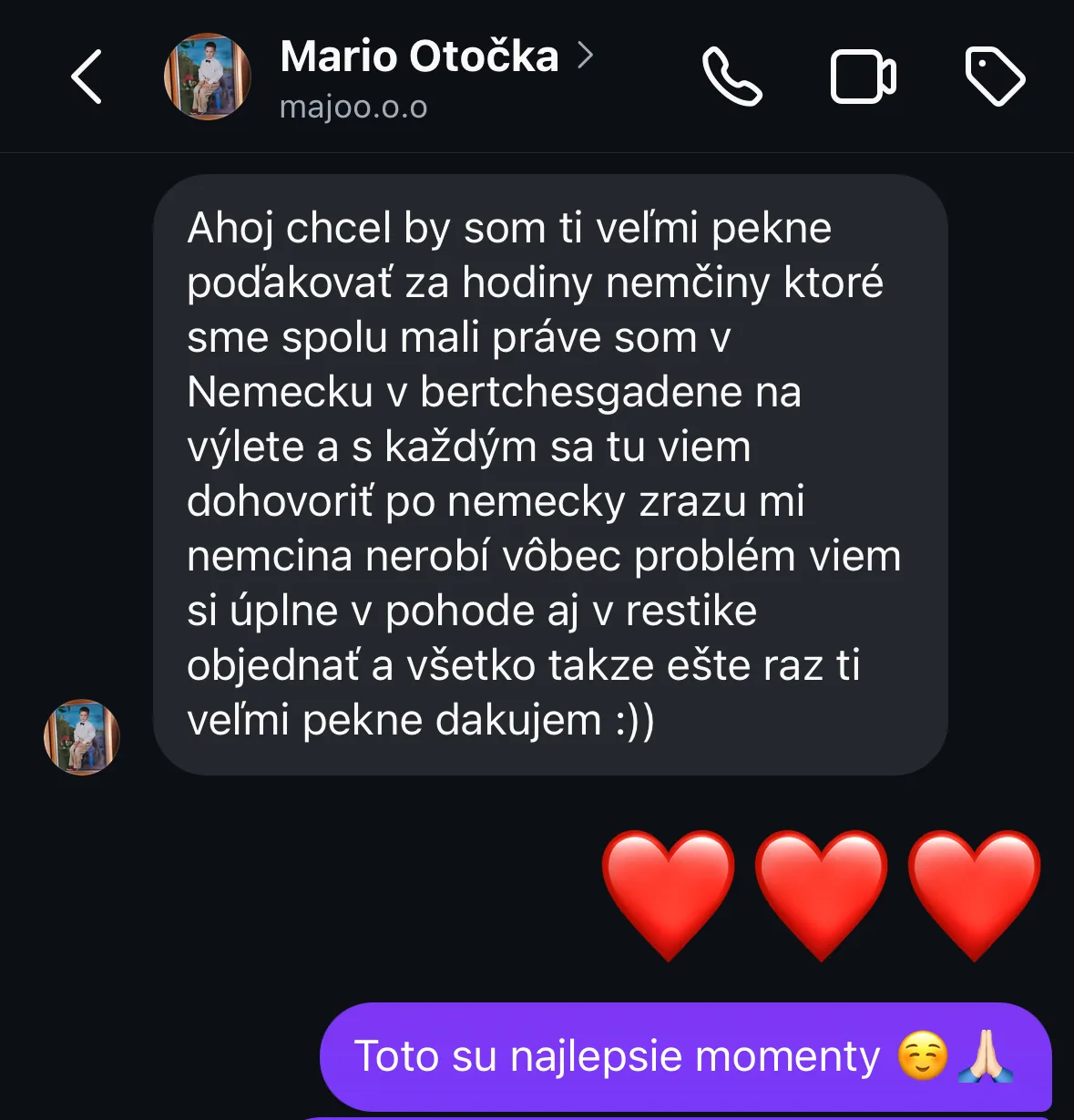The width and height of the screenshot is (1074, 1120).
Task: Start a video call with Mario Otočka
Action: [863, 77]
